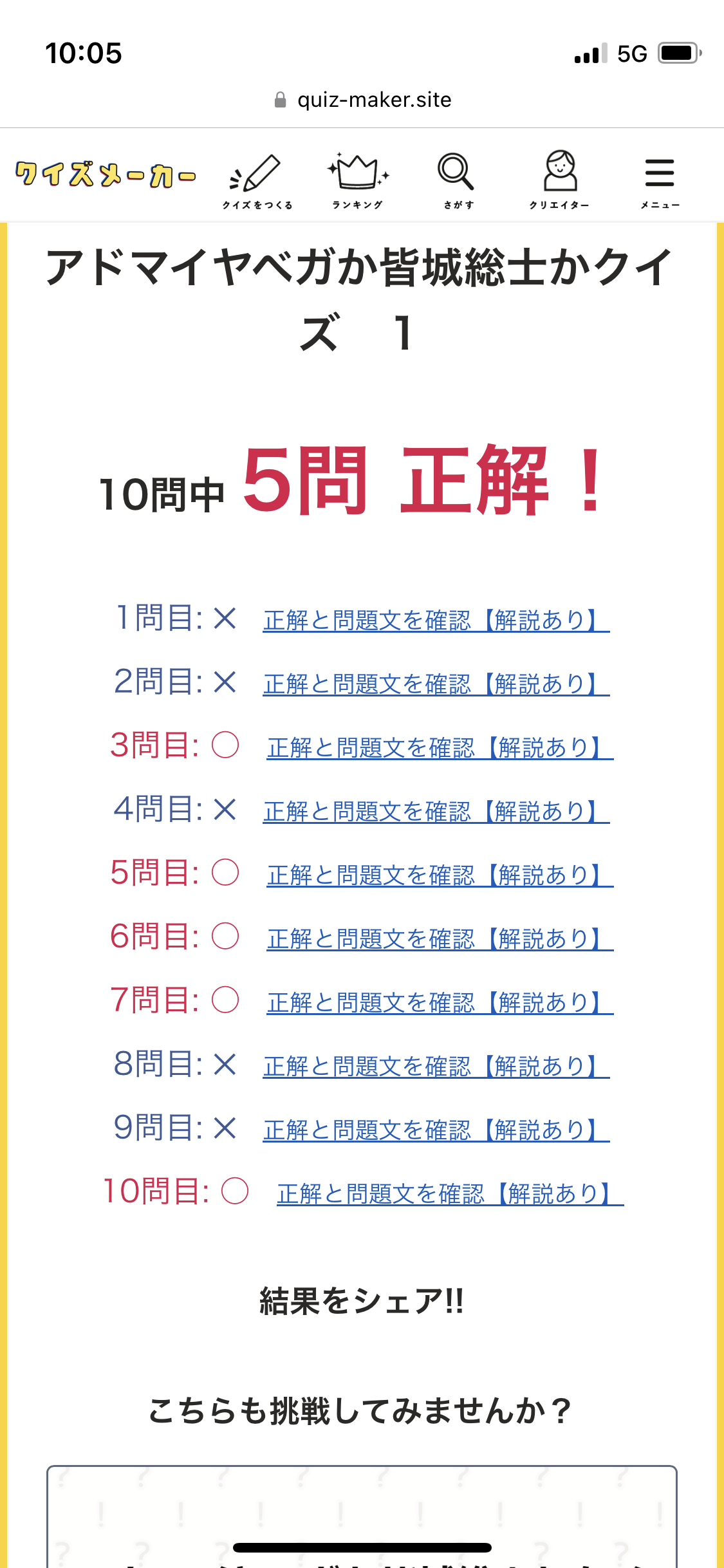724x1568 pixels.
Task: Open the 10問目 answer review link
Action: (x=450, y=1193)
